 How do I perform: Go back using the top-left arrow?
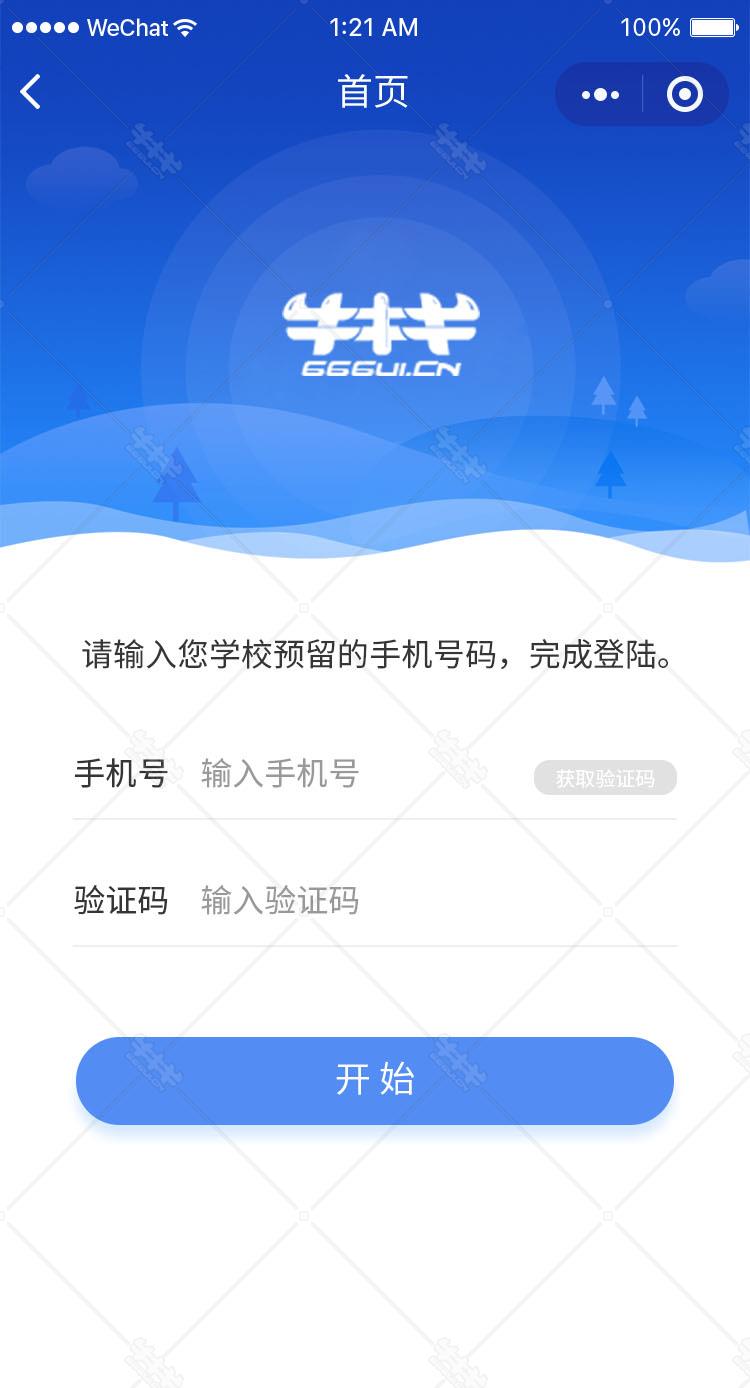click(x=31, y=93)
